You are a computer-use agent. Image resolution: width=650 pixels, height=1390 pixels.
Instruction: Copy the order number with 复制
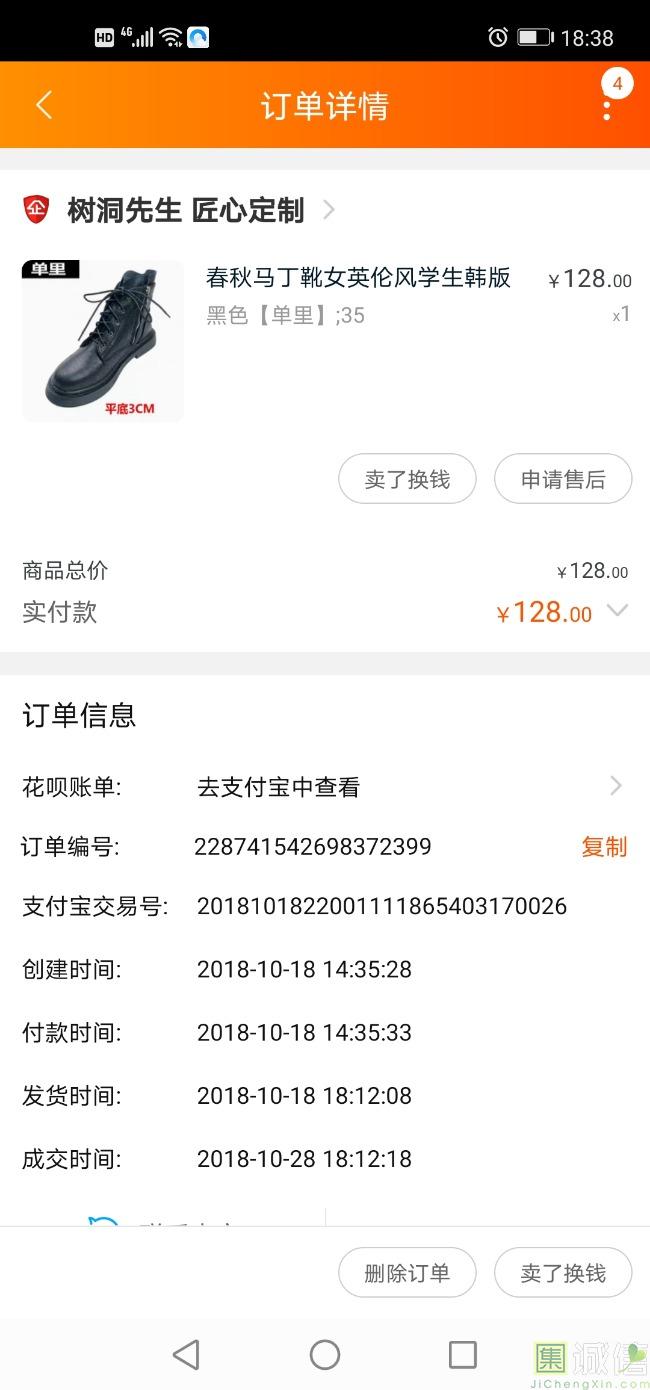coord(604,847)
